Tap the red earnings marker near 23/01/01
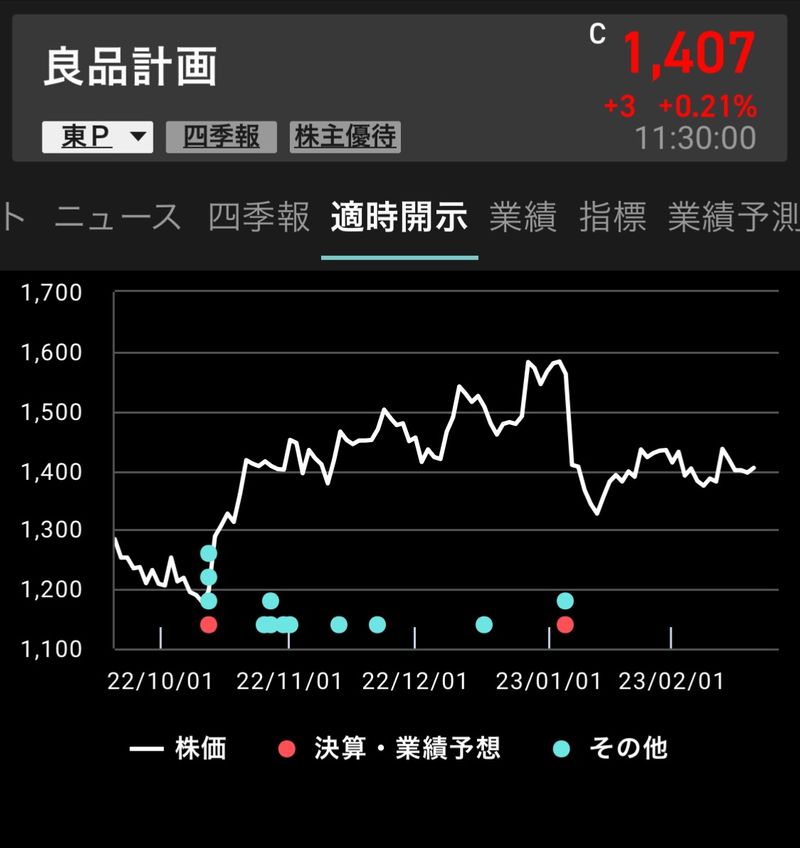 tap(565, 625)
